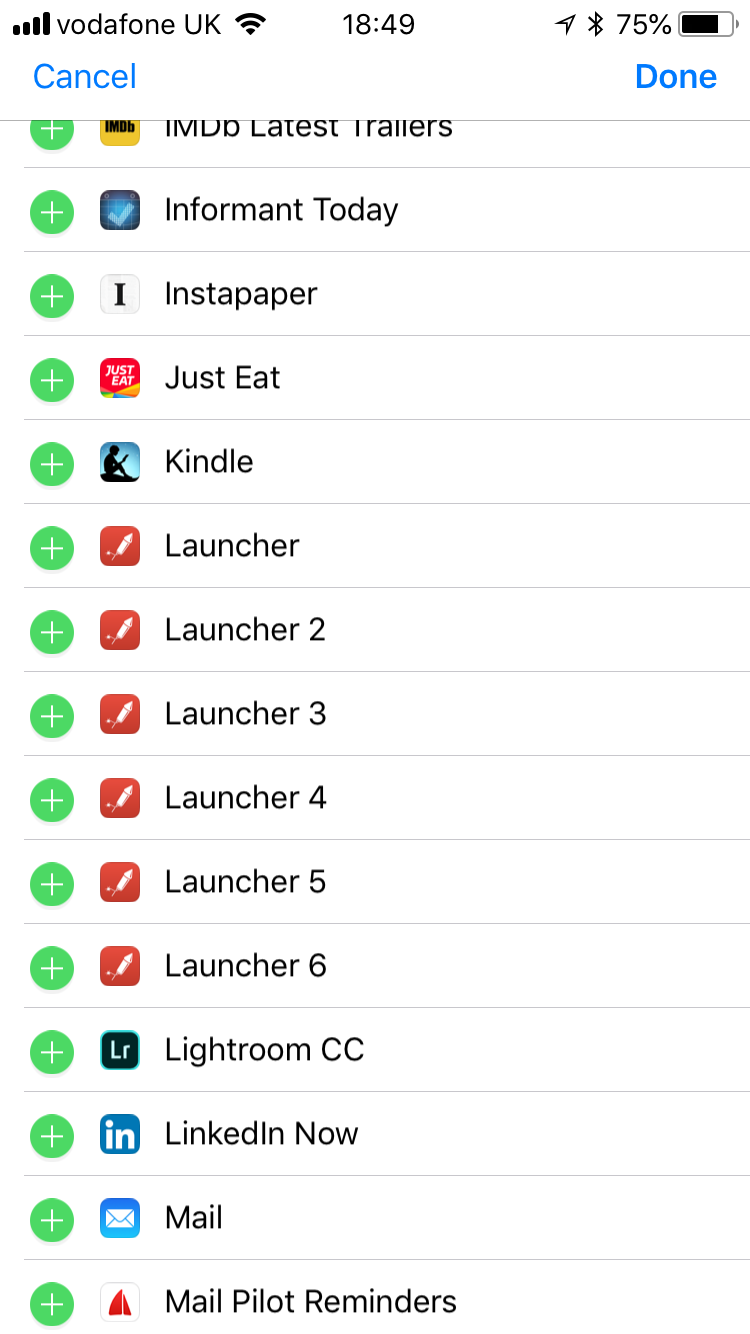750x1334 pixels.
Task: Add the Launcher 6 widget
Action: tap(51, 968)
